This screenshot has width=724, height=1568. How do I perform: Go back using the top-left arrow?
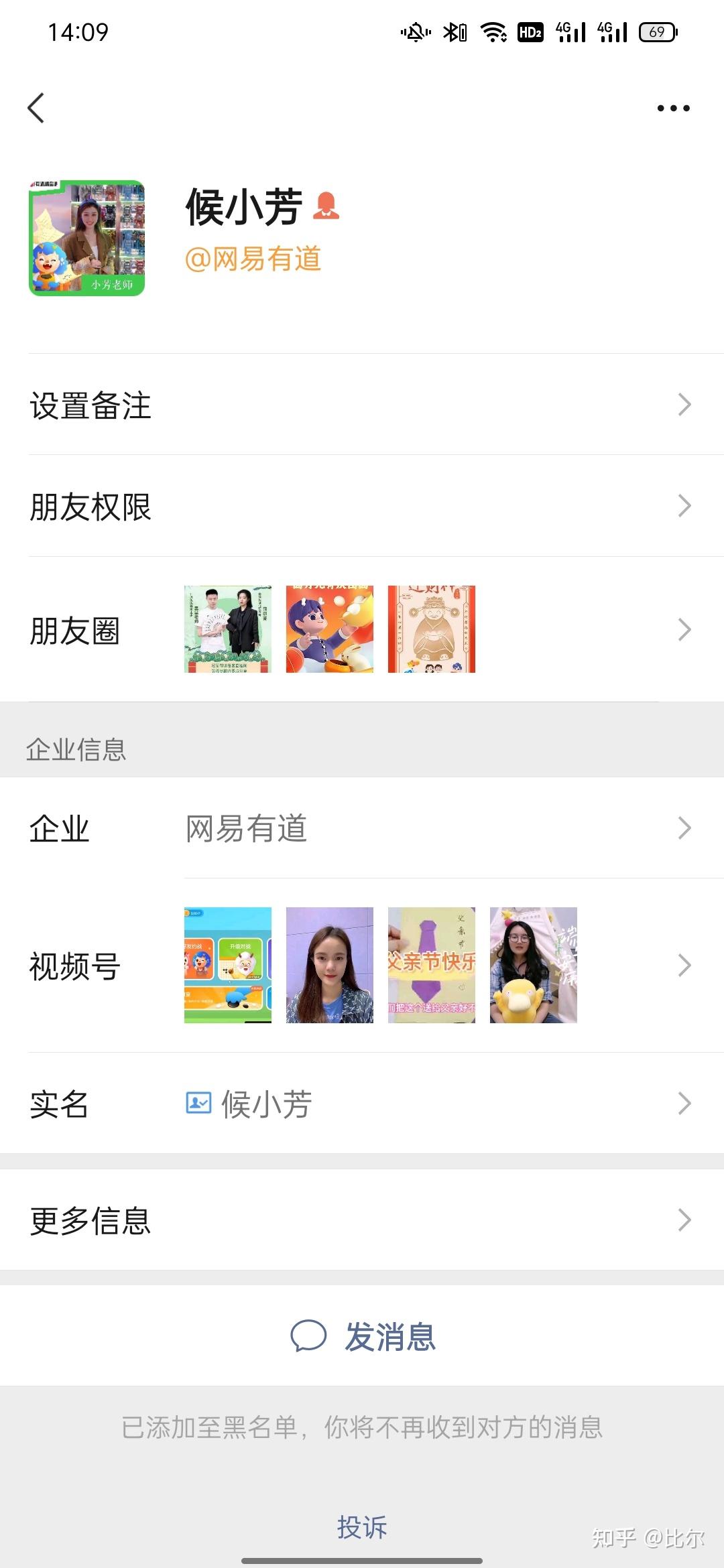[36, 108]
